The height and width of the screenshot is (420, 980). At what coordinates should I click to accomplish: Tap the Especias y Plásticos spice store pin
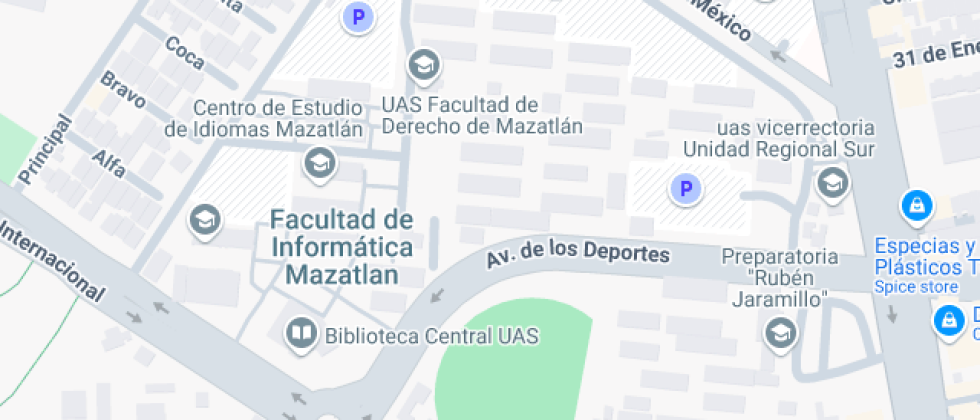click(916, 208)
